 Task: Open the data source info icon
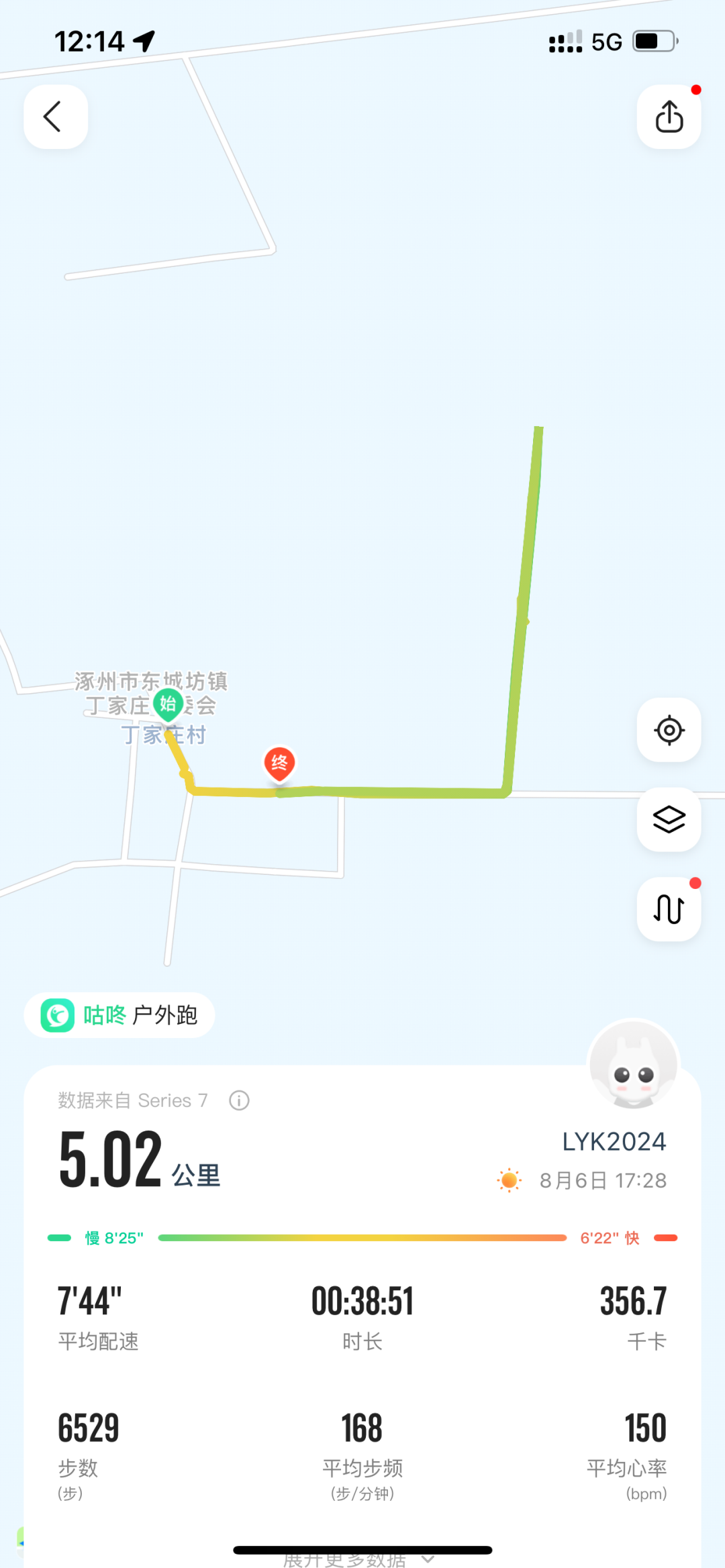pos(239,1100)
